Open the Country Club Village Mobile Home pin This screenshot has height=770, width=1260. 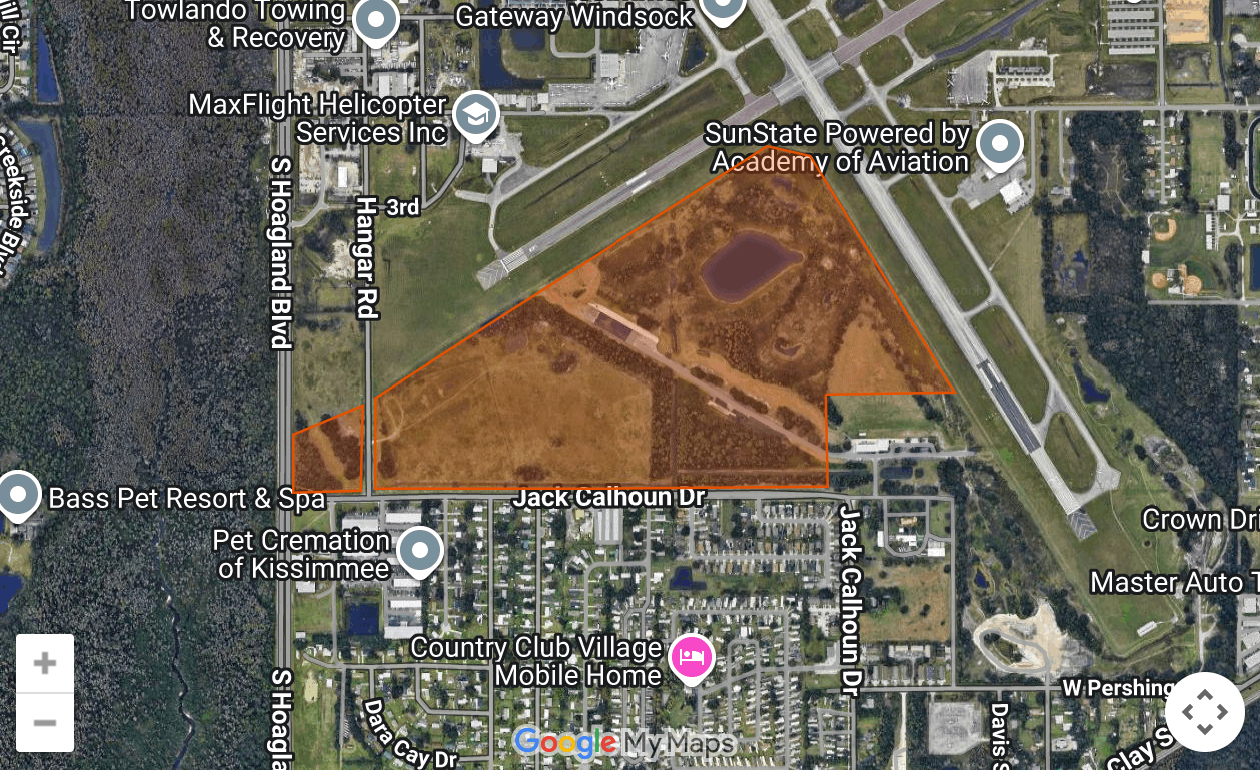(x=694, y=657)
